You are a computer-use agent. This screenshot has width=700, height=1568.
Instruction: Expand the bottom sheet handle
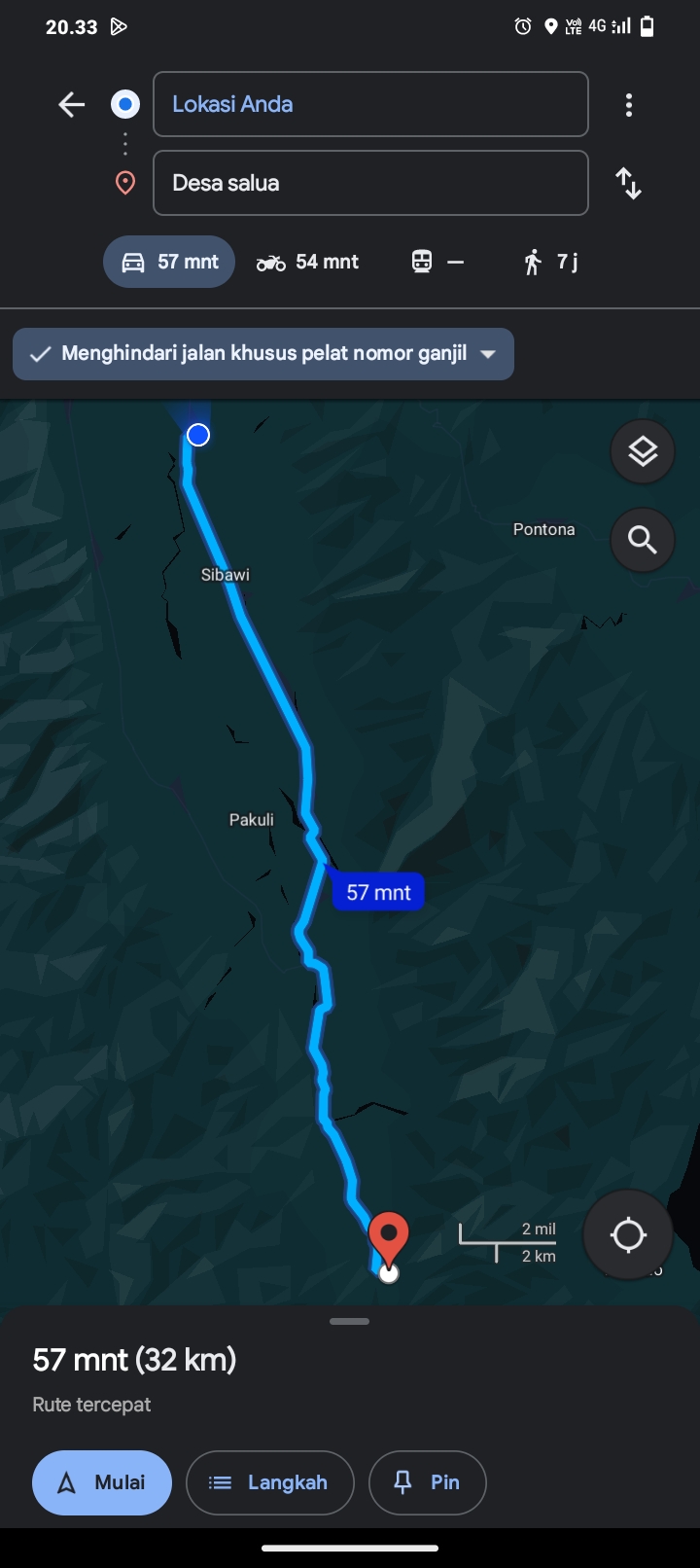point(349,1321)
